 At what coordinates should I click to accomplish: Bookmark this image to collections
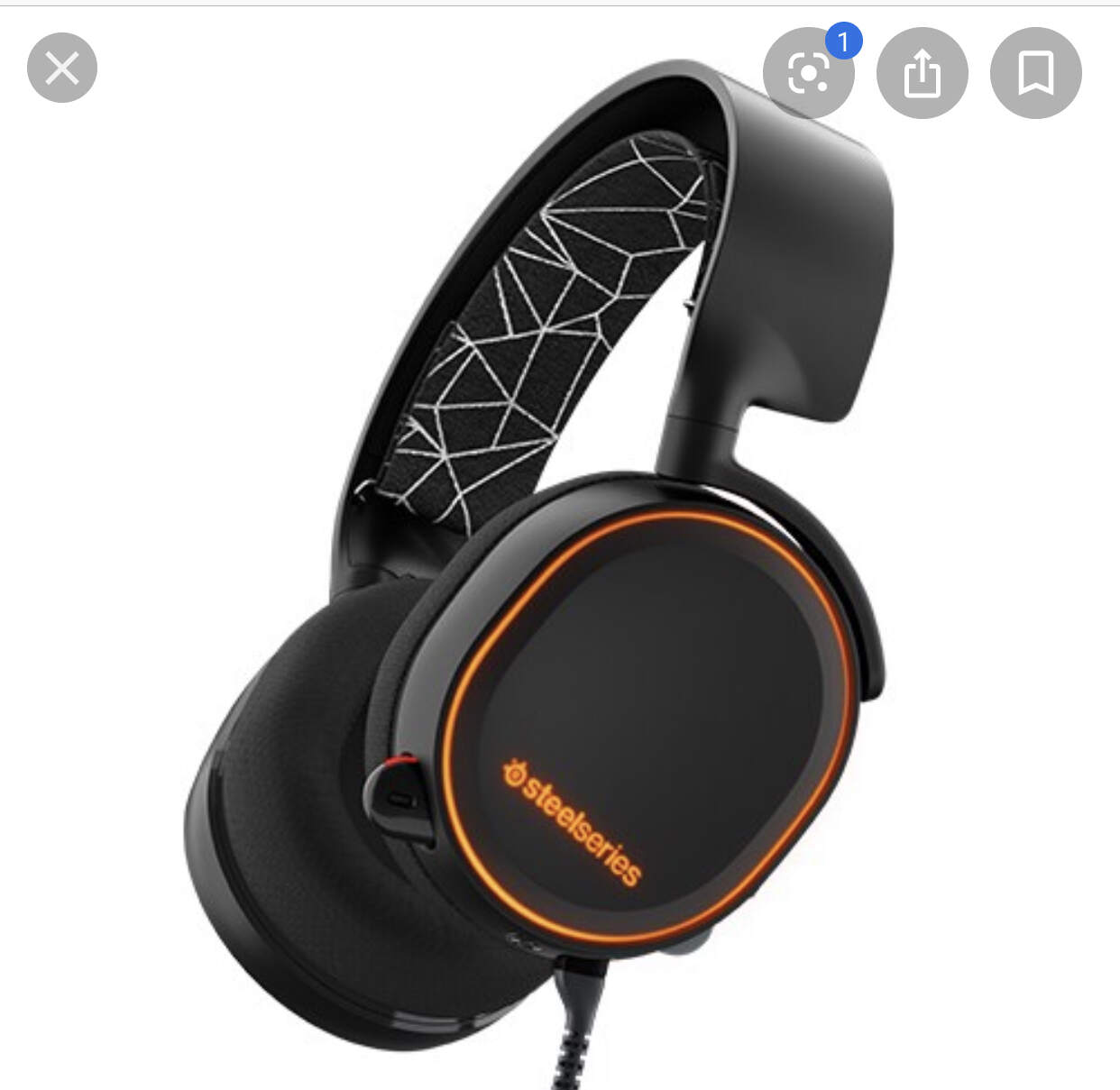pos(1035,73)
